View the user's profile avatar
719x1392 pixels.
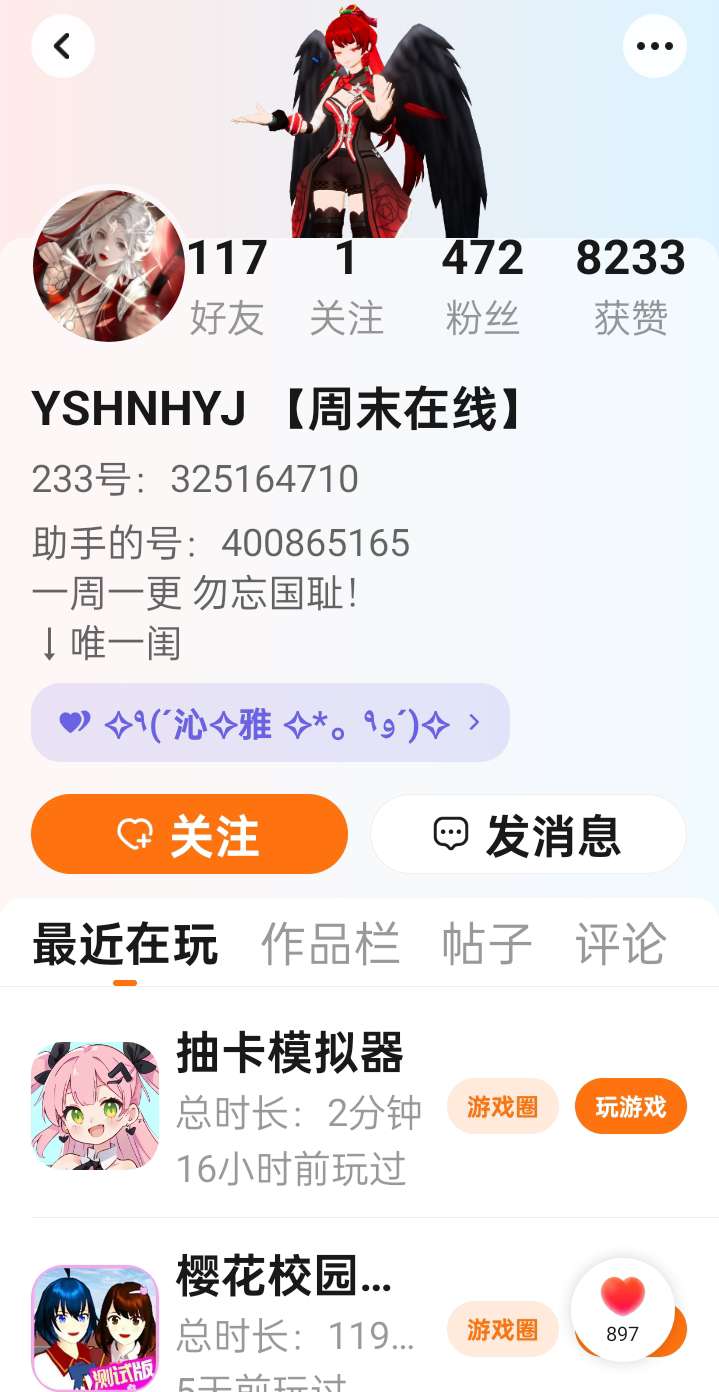[109, 266]
